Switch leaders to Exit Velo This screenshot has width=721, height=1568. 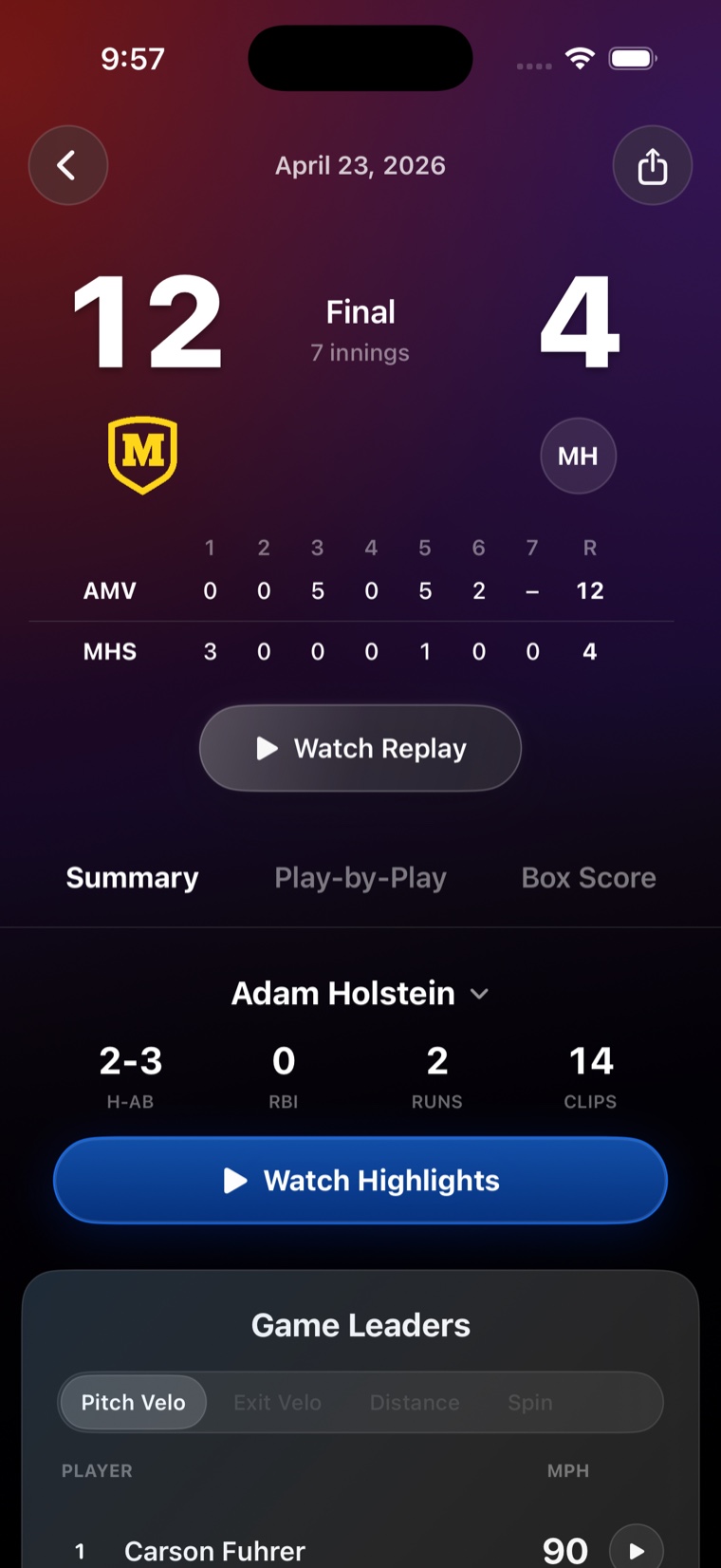(278, 1402)
